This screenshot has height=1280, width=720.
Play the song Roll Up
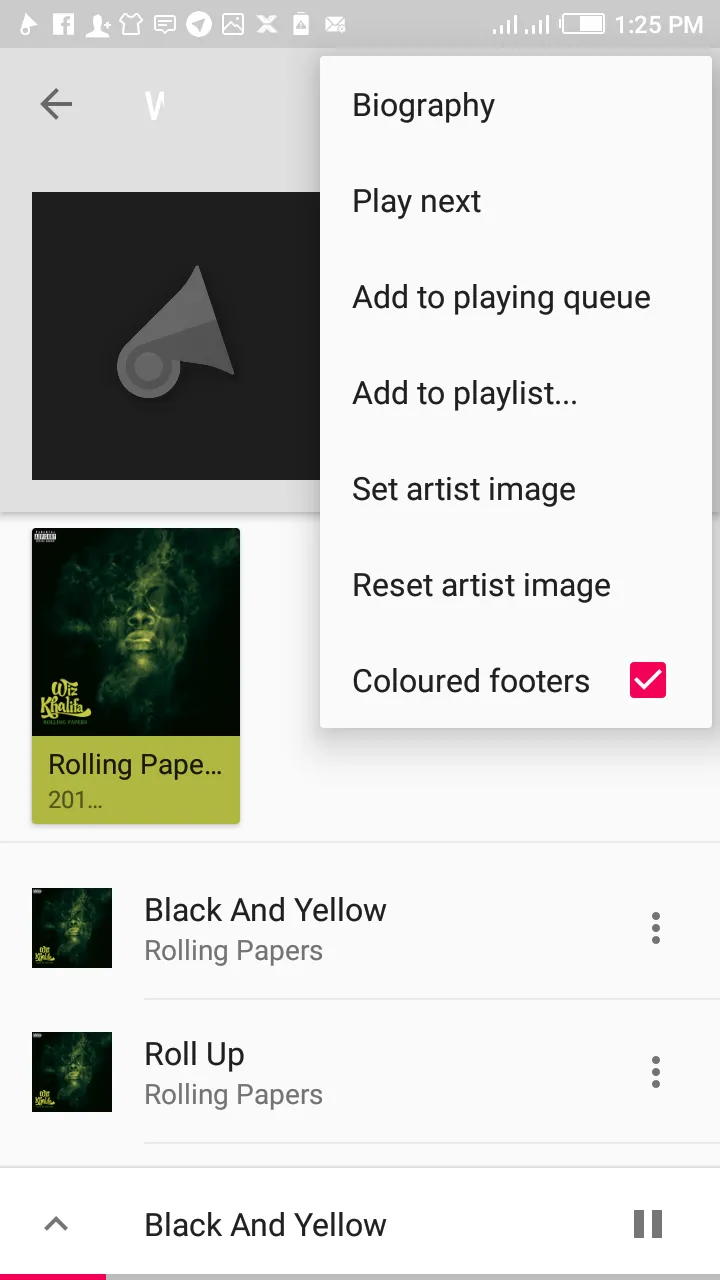coord(300,1072)
